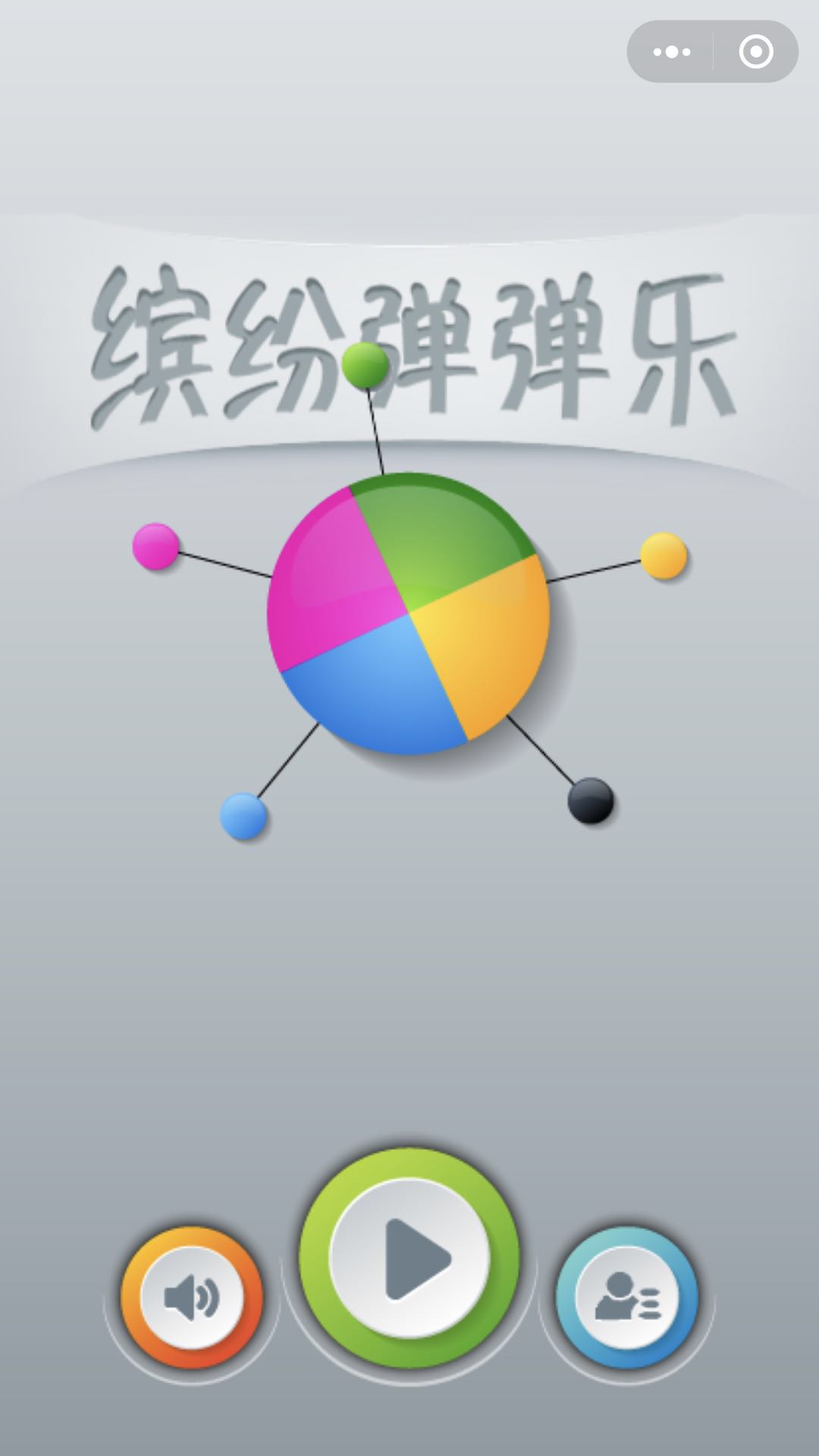The width and height of the screenshot is (819, 1456).
Task: Start the game with the play button
Action: [x=409, y=1260]
